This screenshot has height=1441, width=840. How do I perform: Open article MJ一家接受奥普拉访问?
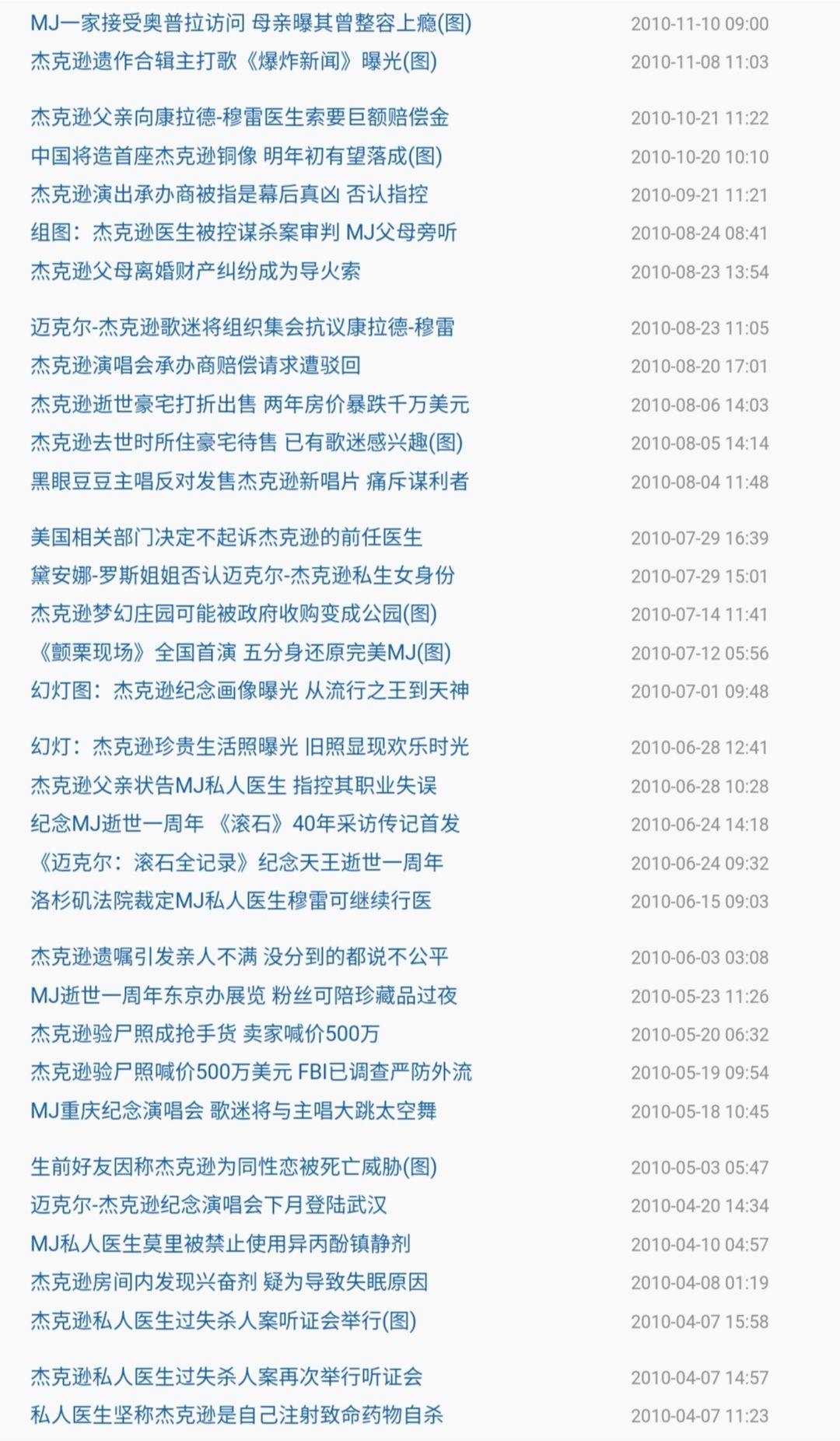[x=250, y=23]
